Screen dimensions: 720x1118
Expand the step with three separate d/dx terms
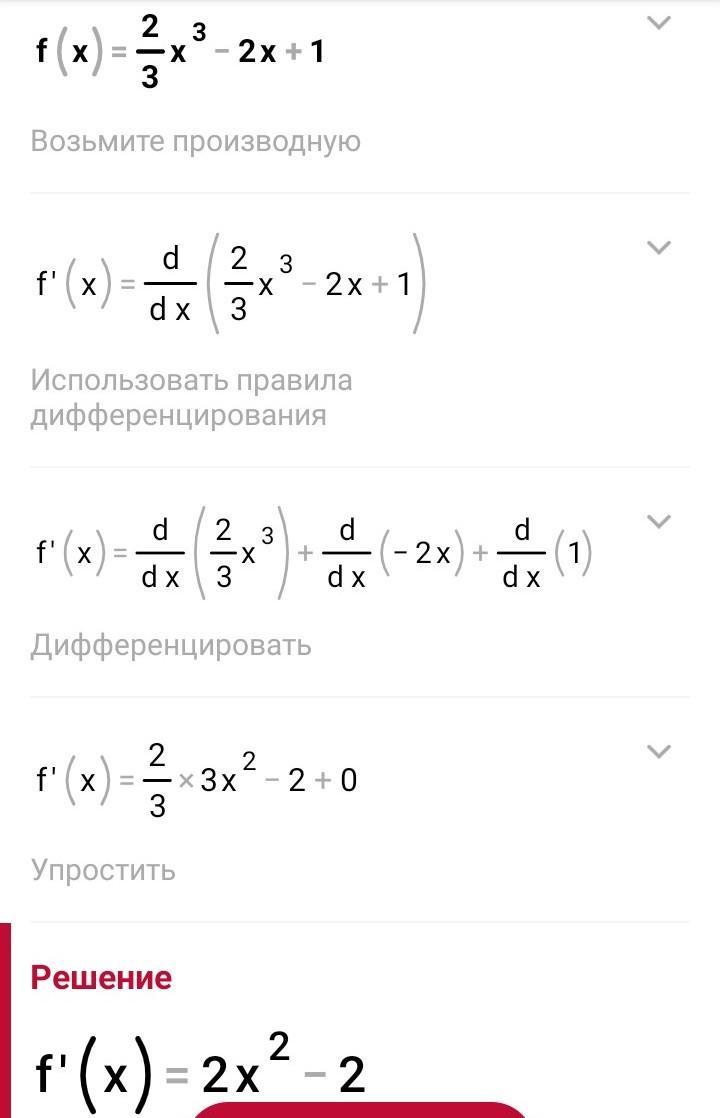[658, 521]
